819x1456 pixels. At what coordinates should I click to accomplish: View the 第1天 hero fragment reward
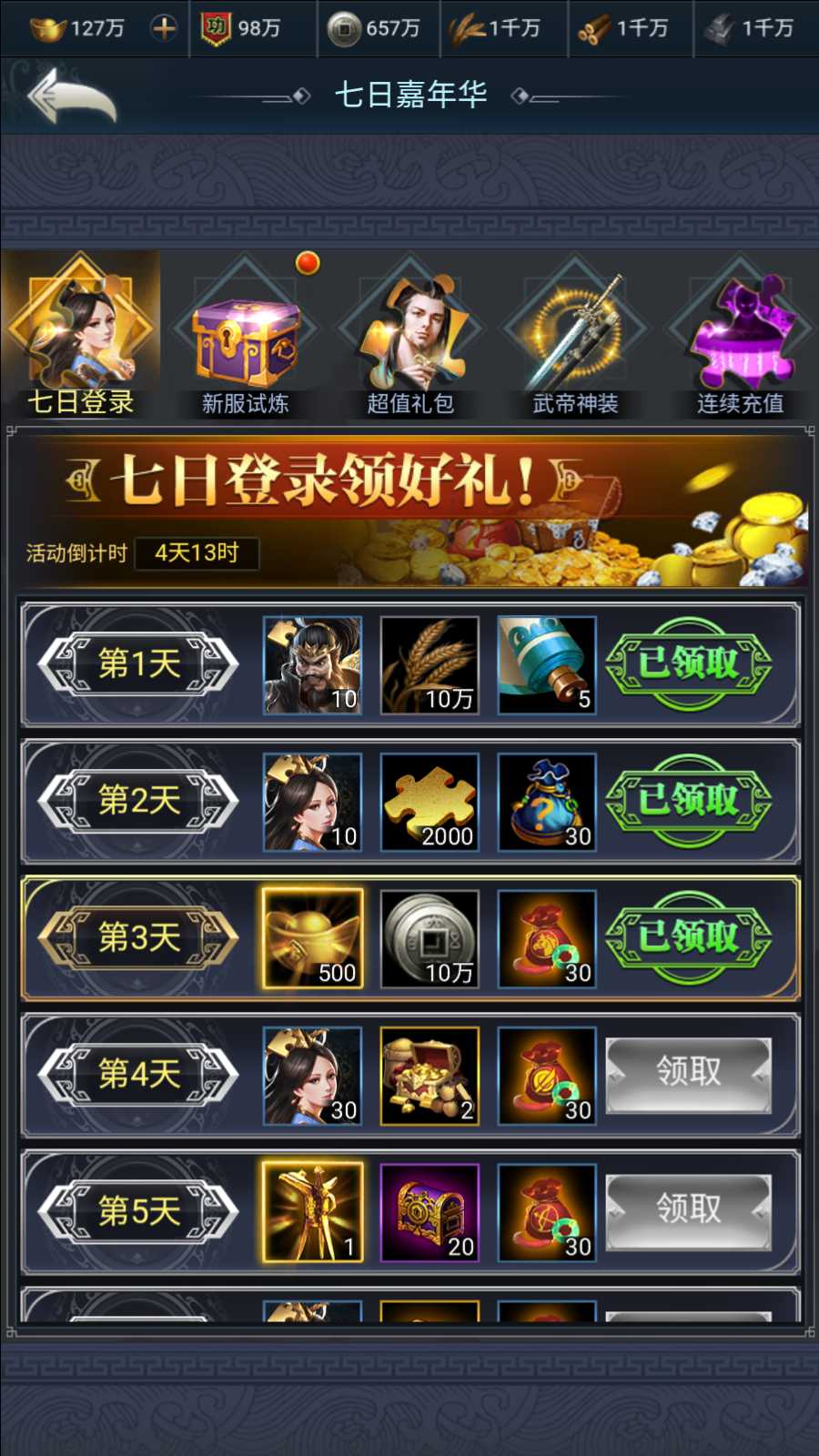312,665
